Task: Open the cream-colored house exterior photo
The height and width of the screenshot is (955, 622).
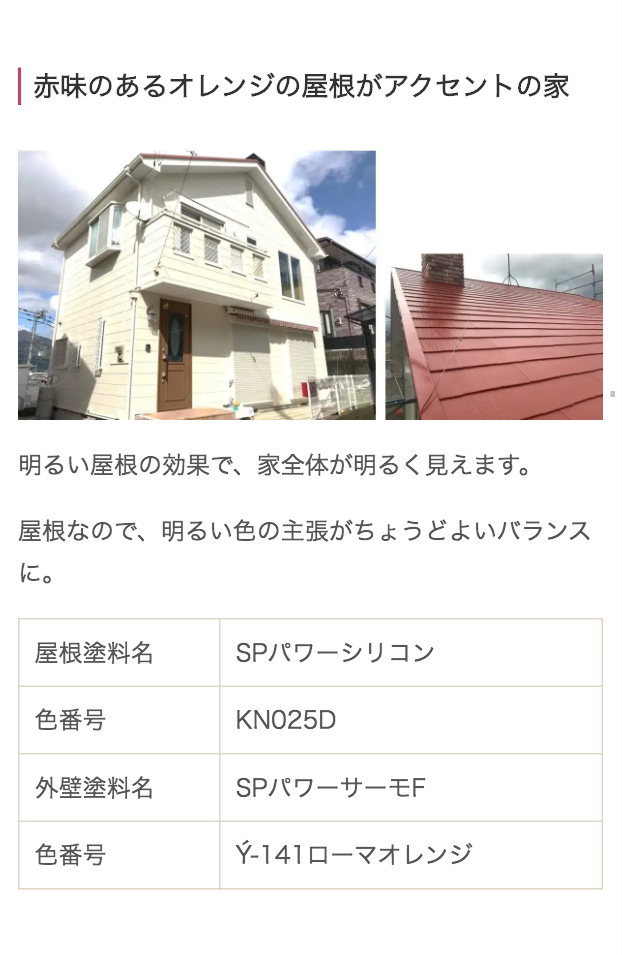Action: pyautogui.click(x=196, y=285)
